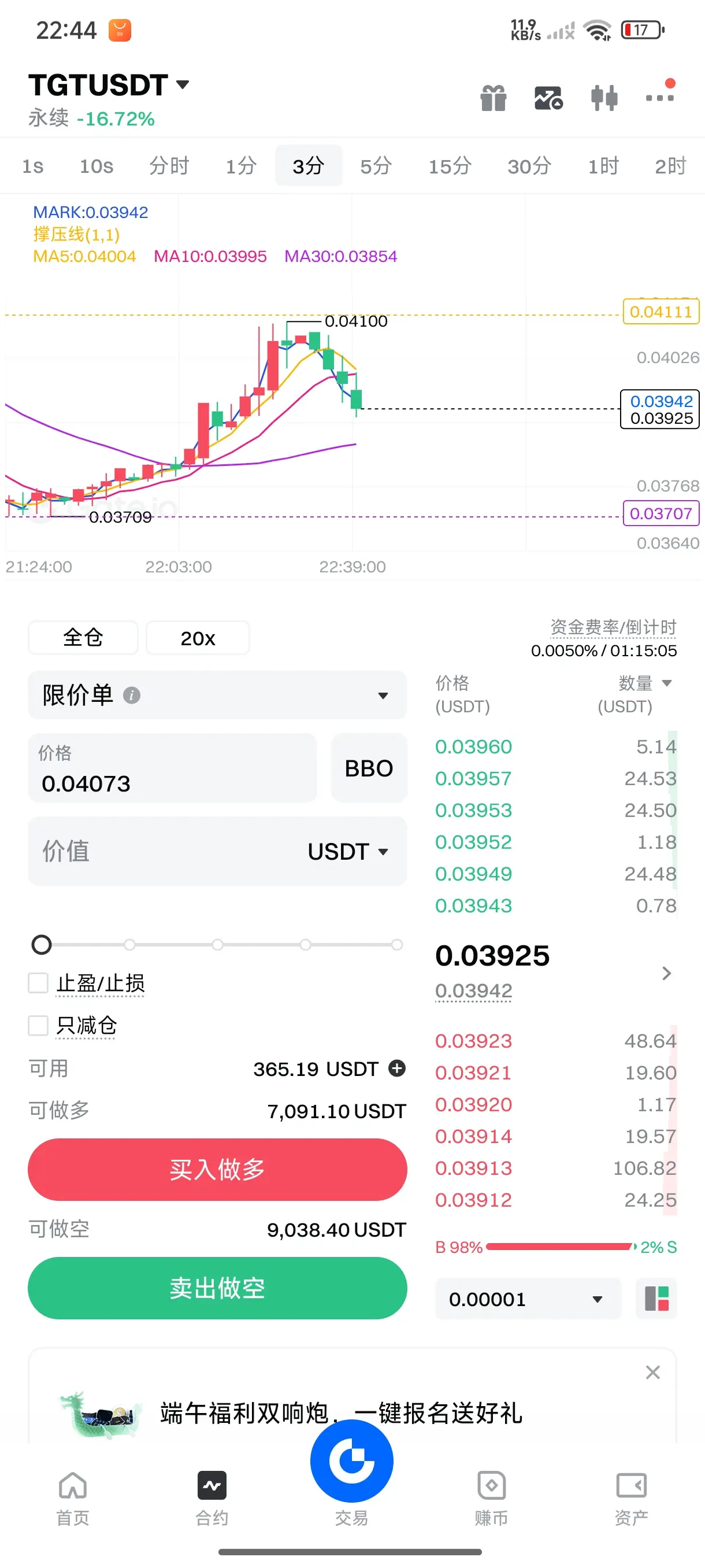Image resolution: width=705 pixels, height=1568 pixels.
Task: Add funds with the plus icon beside 可用
Action: [x=396, y=1068]
